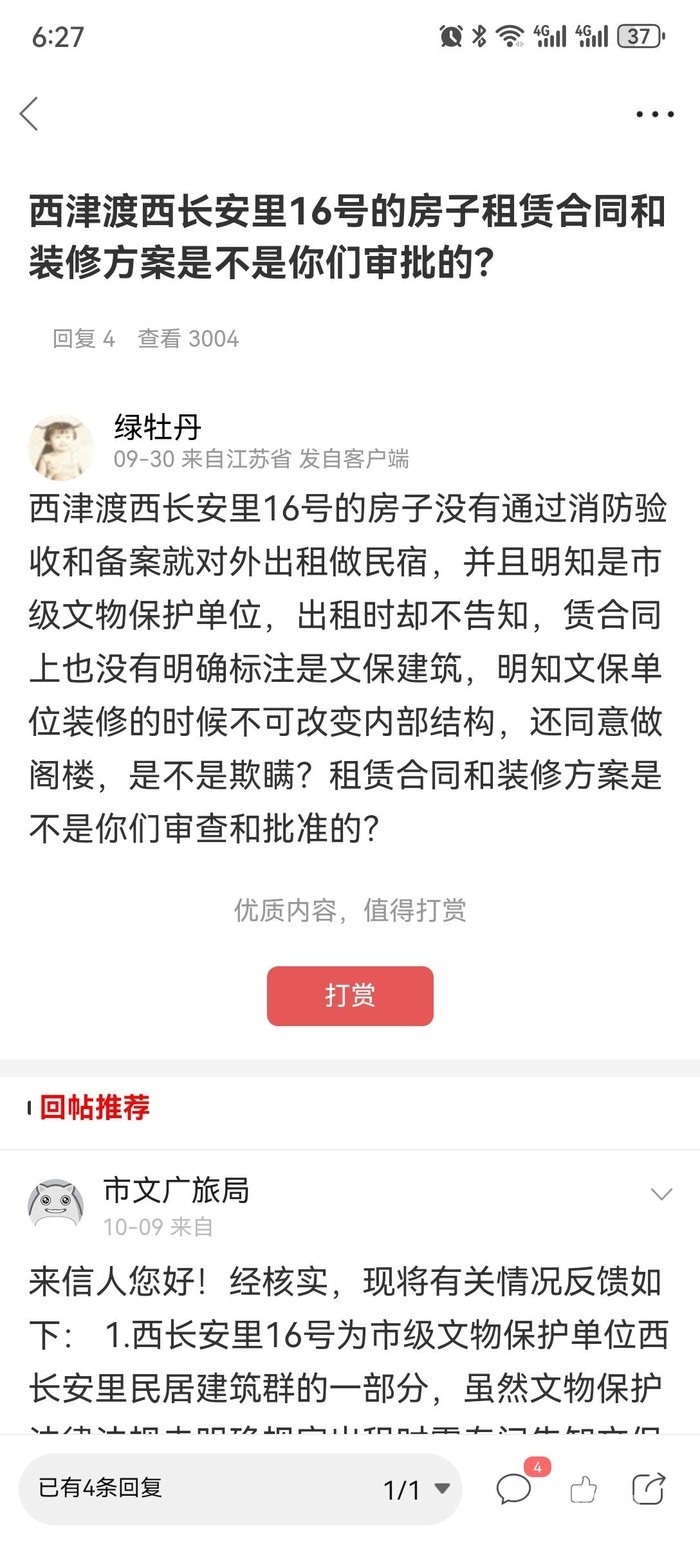700x1544 pixels.
Task: Expand the chevron on 市文广旅局's reply
Action: tap(661, 1194)
